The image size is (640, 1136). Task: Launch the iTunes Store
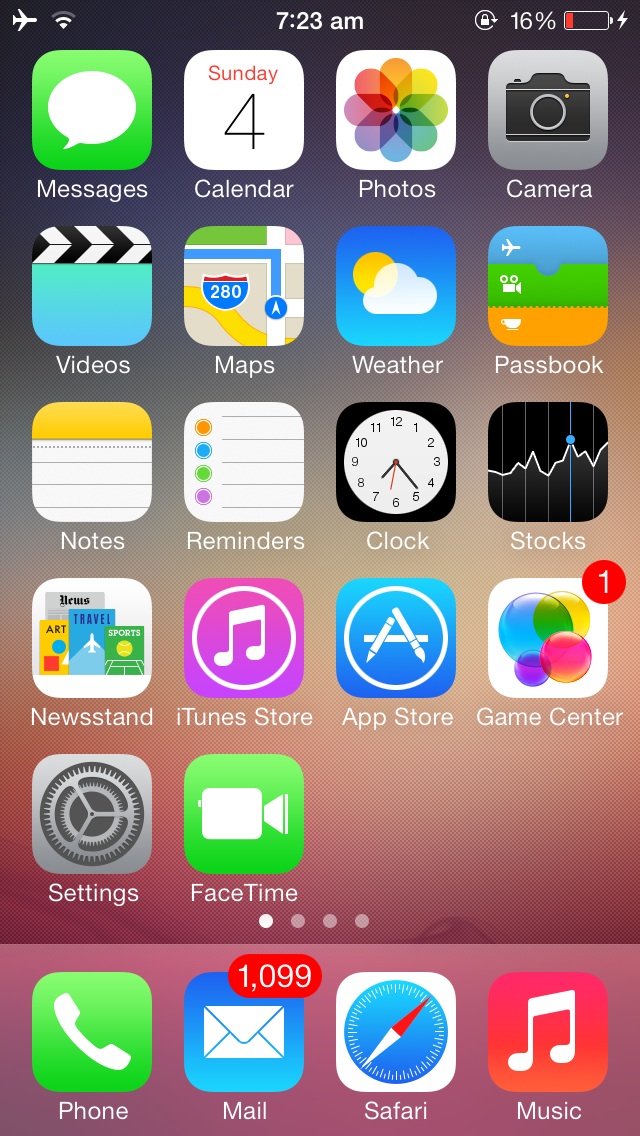[244, 638]
